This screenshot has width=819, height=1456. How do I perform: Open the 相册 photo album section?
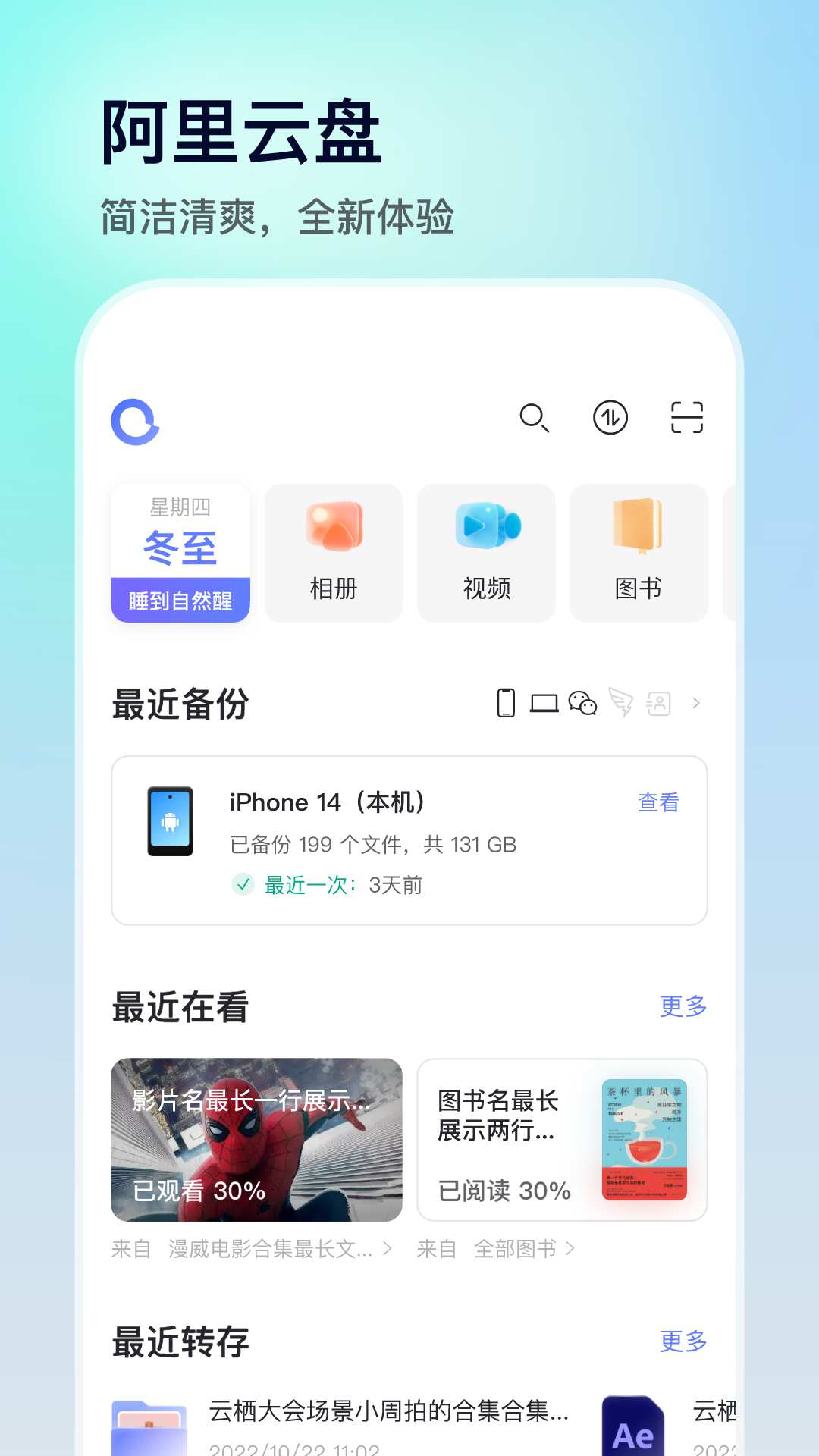[333, 552]
